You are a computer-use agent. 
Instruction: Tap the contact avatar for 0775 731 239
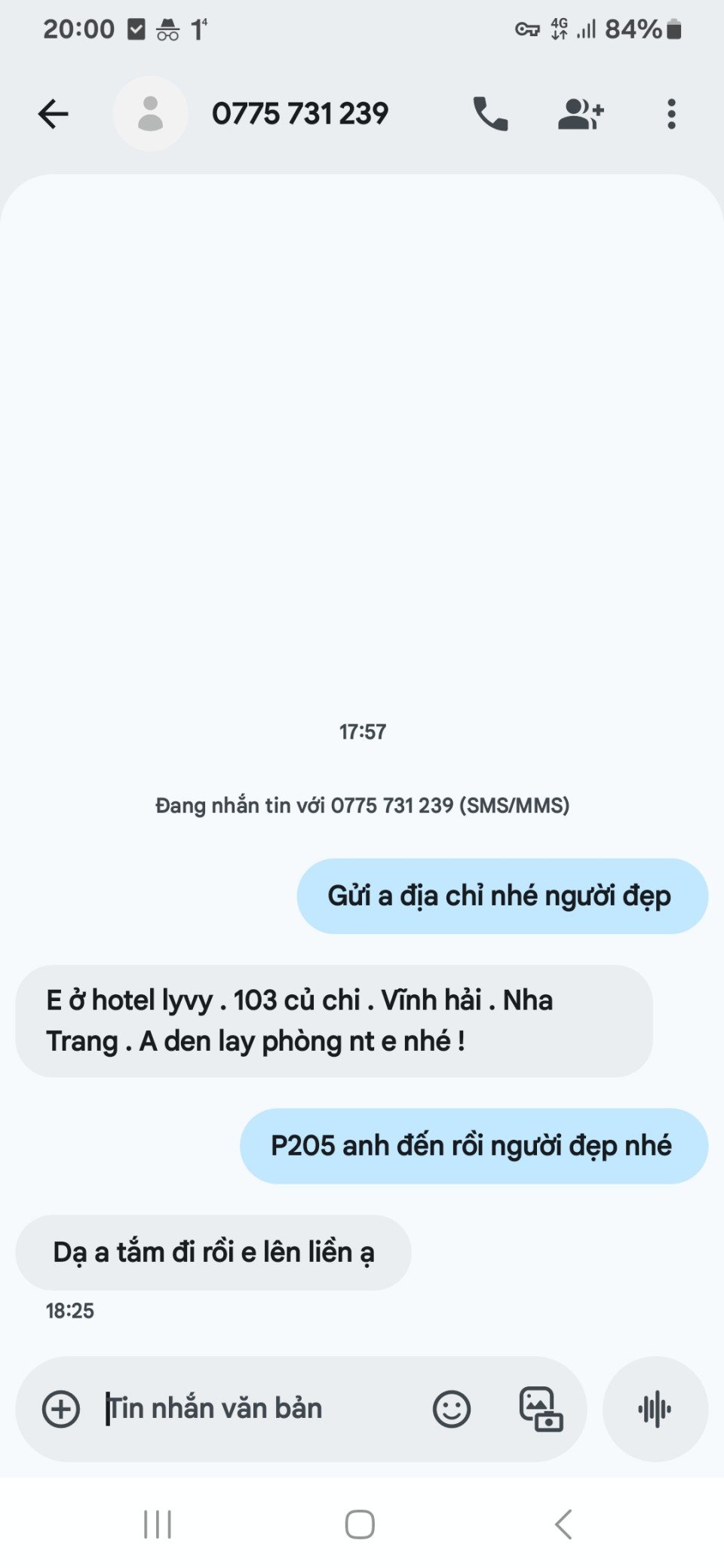(151, 115)
